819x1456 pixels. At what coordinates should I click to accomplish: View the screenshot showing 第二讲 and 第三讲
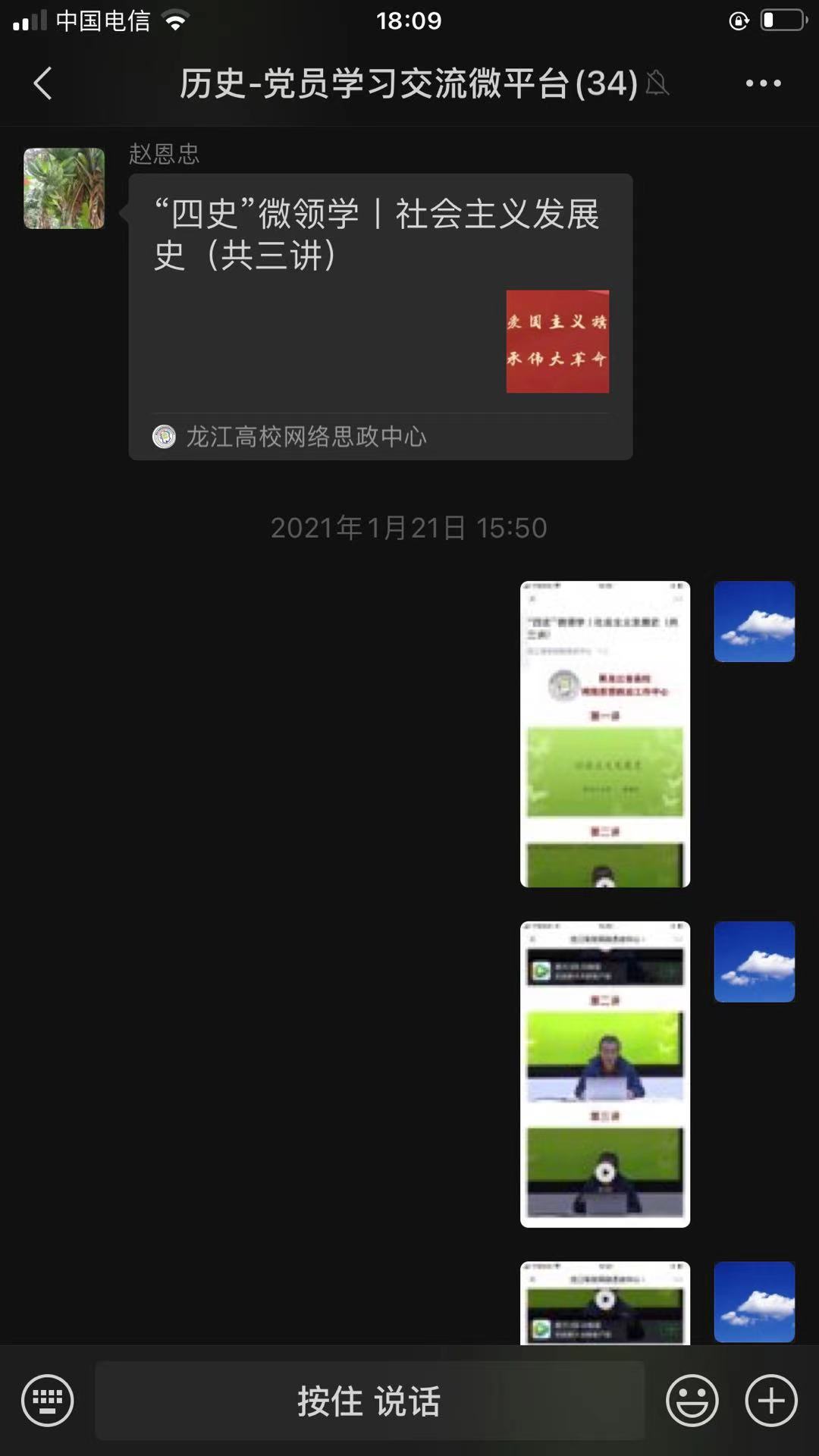604,1074
